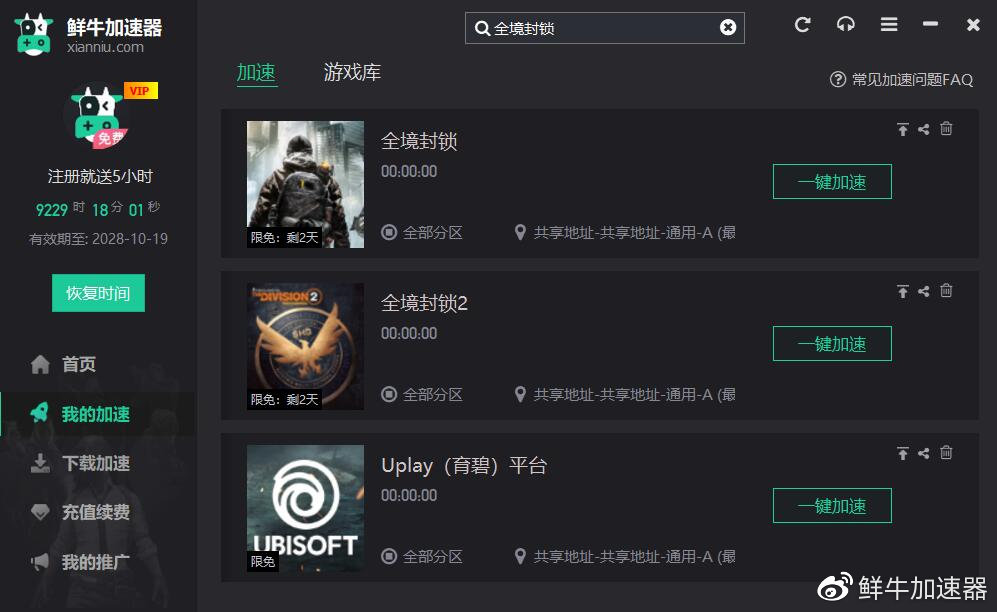Tap 一键加速 for 全境封锁
997x612 pixels.
(x=832, y=182)
